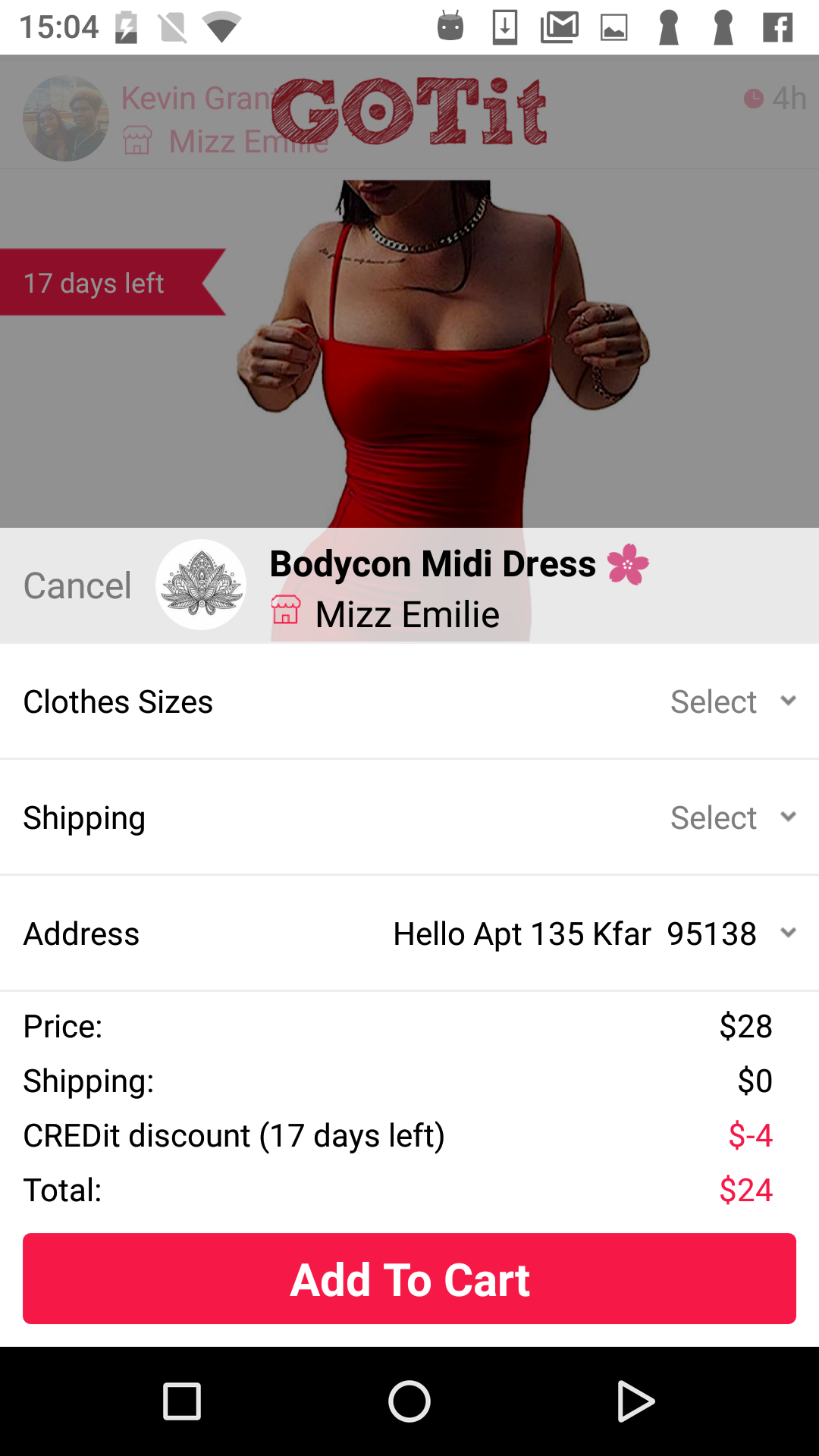This screenshot has height=1456, width=819.
Task: Tap the Add To Cart button
Action: pos(409,1279)
